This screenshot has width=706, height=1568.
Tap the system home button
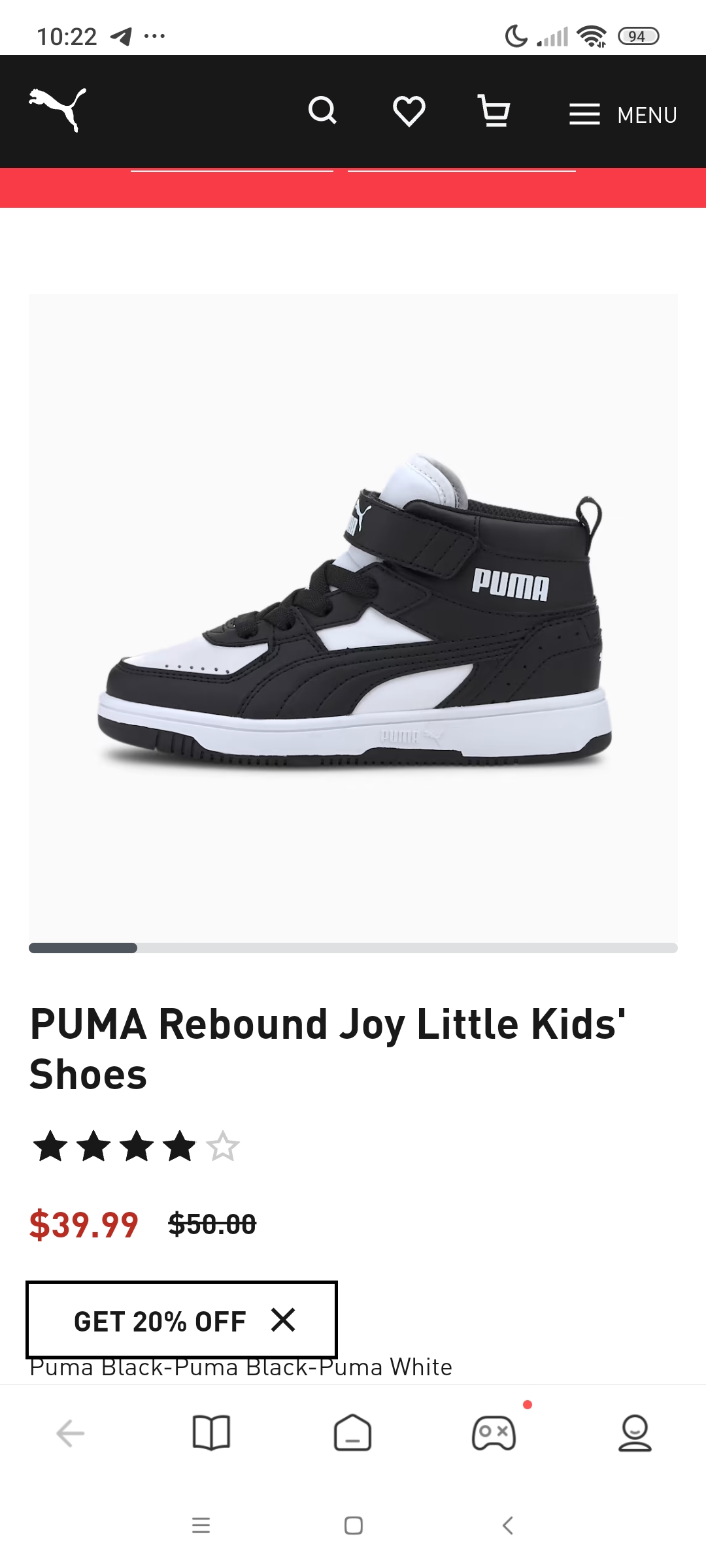tap(354, 1526)
